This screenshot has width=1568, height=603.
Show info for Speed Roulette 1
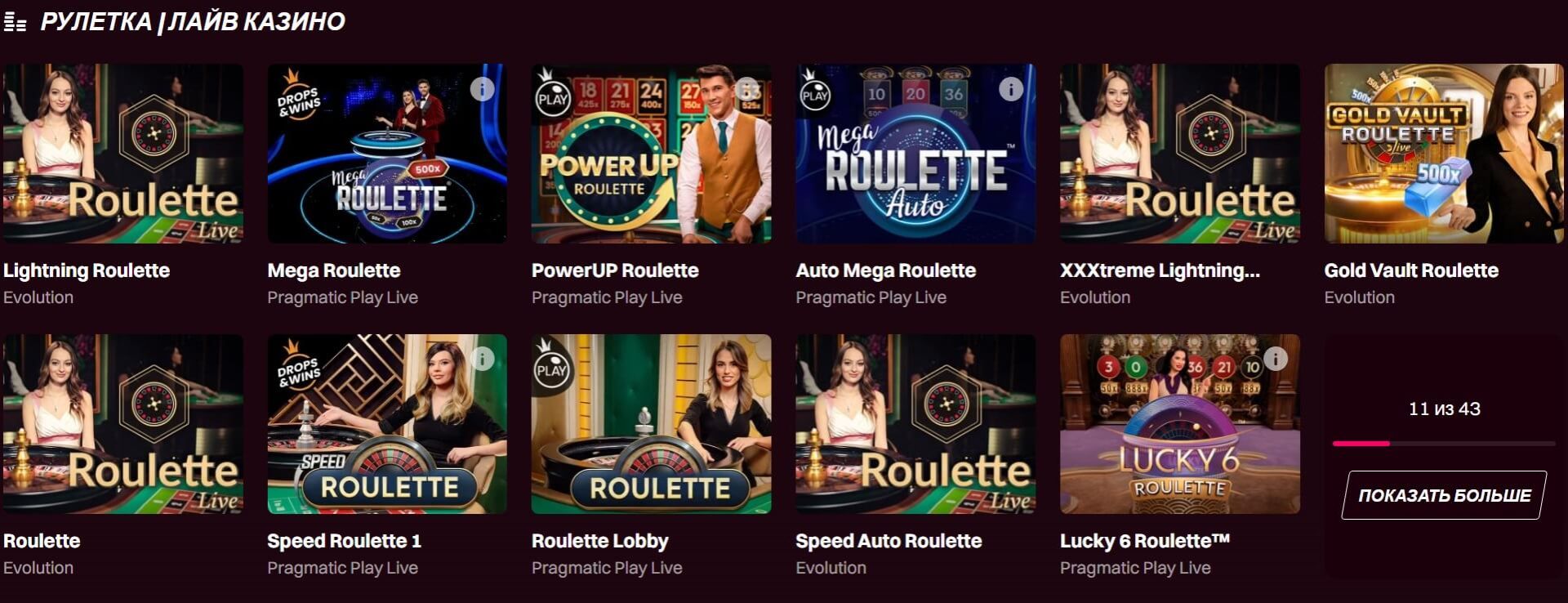click(x=483, y=359)
